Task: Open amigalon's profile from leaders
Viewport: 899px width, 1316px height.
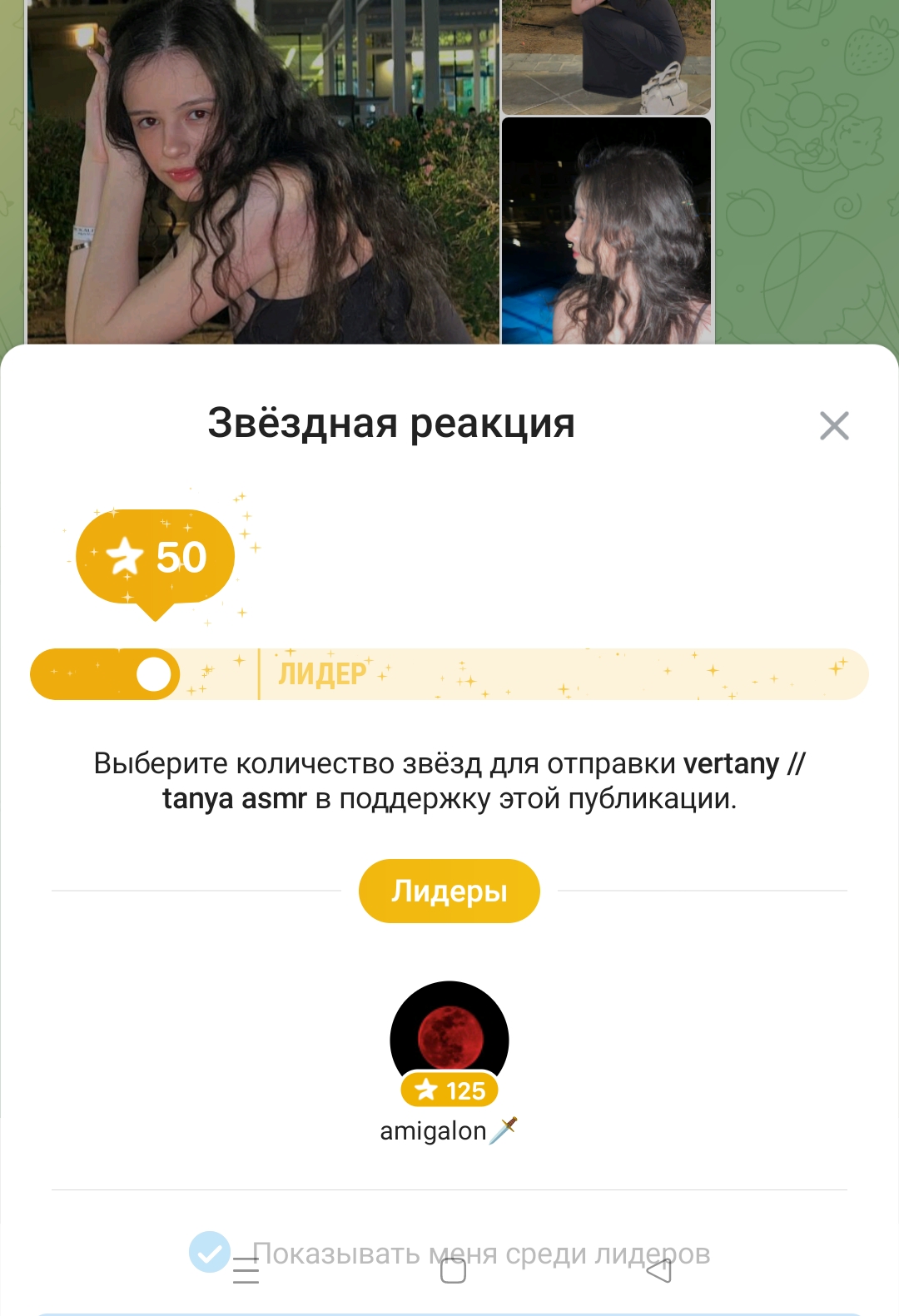Action: point(449,1040)
